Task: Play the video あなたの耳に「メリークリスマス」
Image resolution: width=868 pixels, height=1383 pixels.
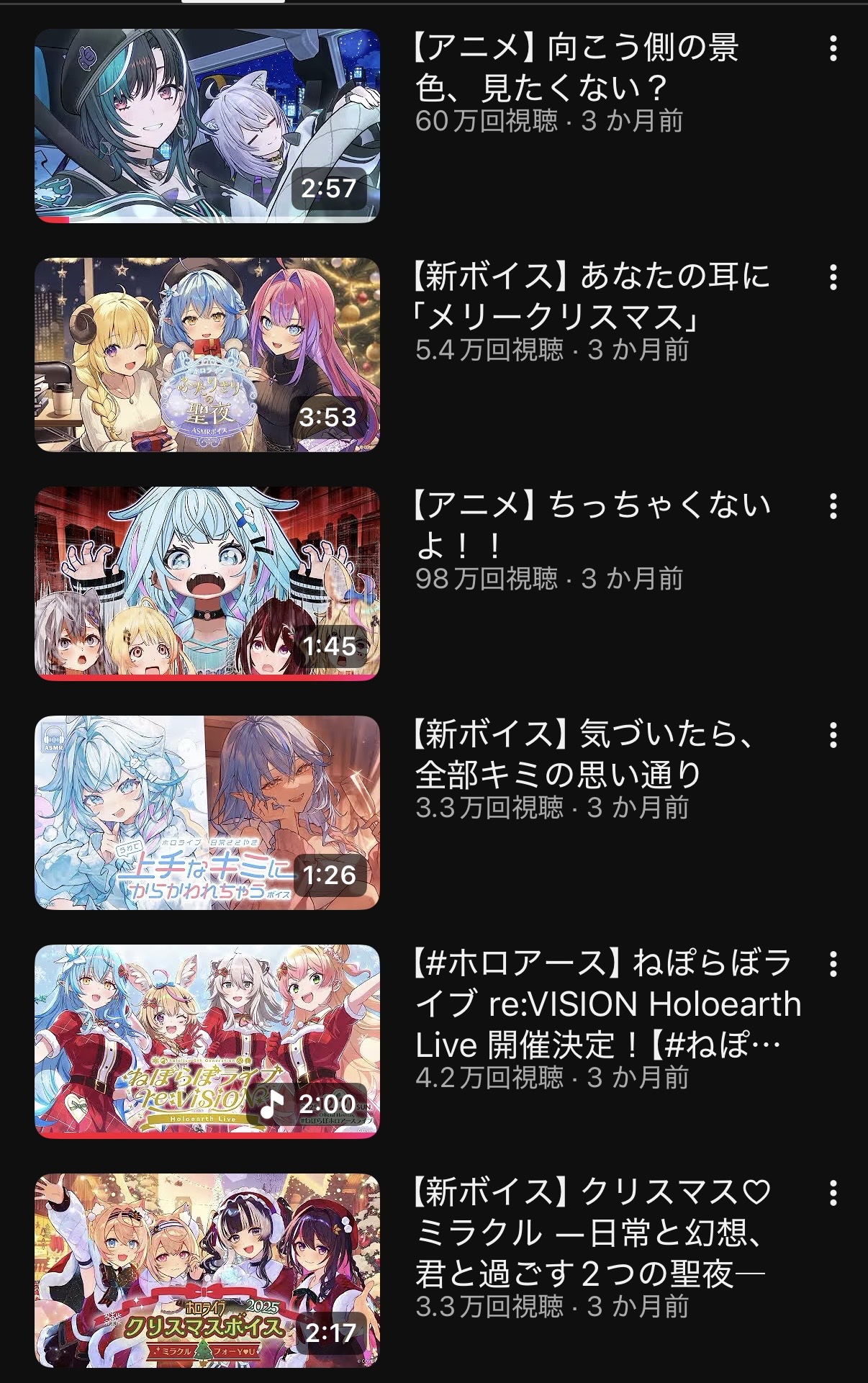Action: point(207,355)
